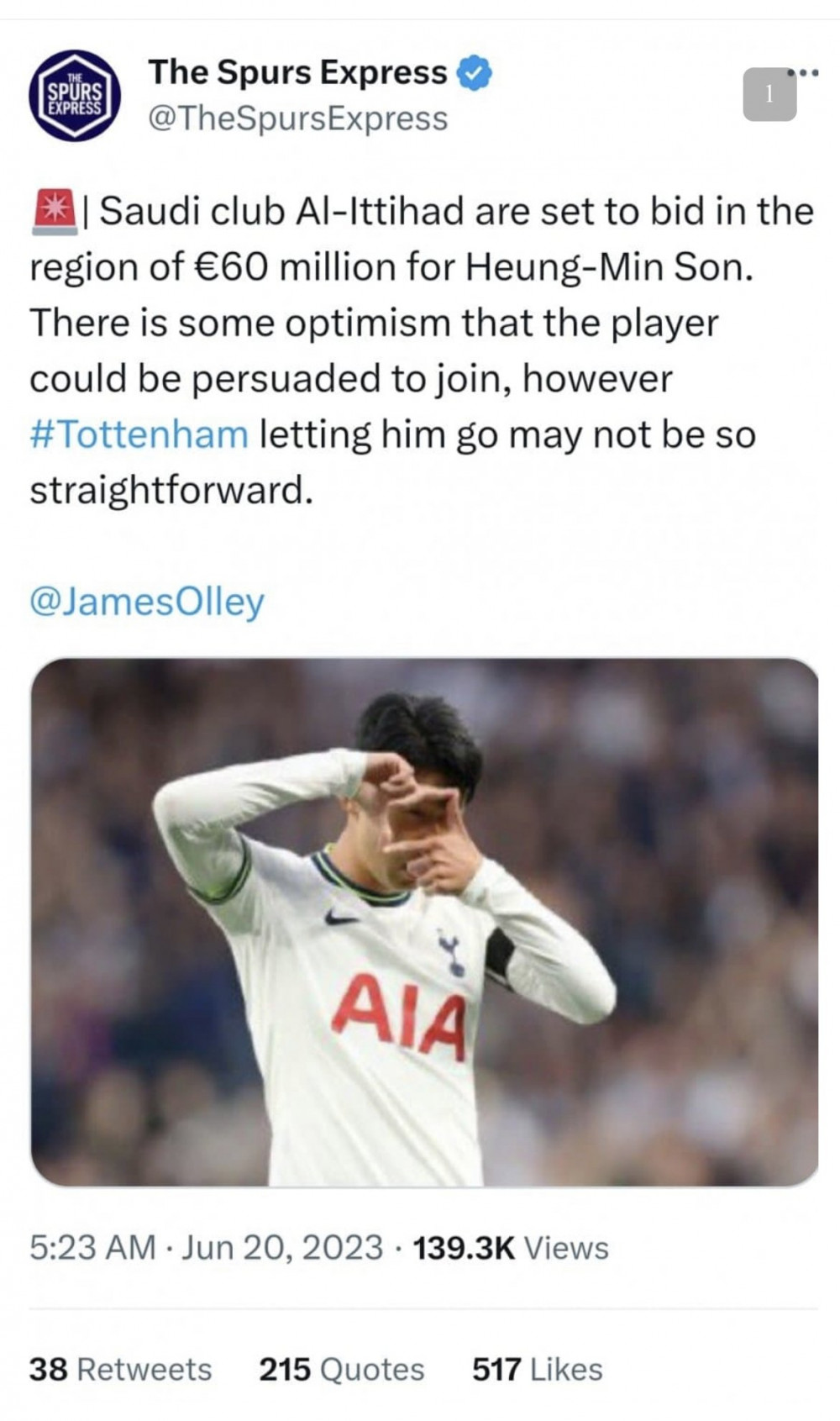
Task: Show the 38 Retweets list
Action: [120, 1369]
